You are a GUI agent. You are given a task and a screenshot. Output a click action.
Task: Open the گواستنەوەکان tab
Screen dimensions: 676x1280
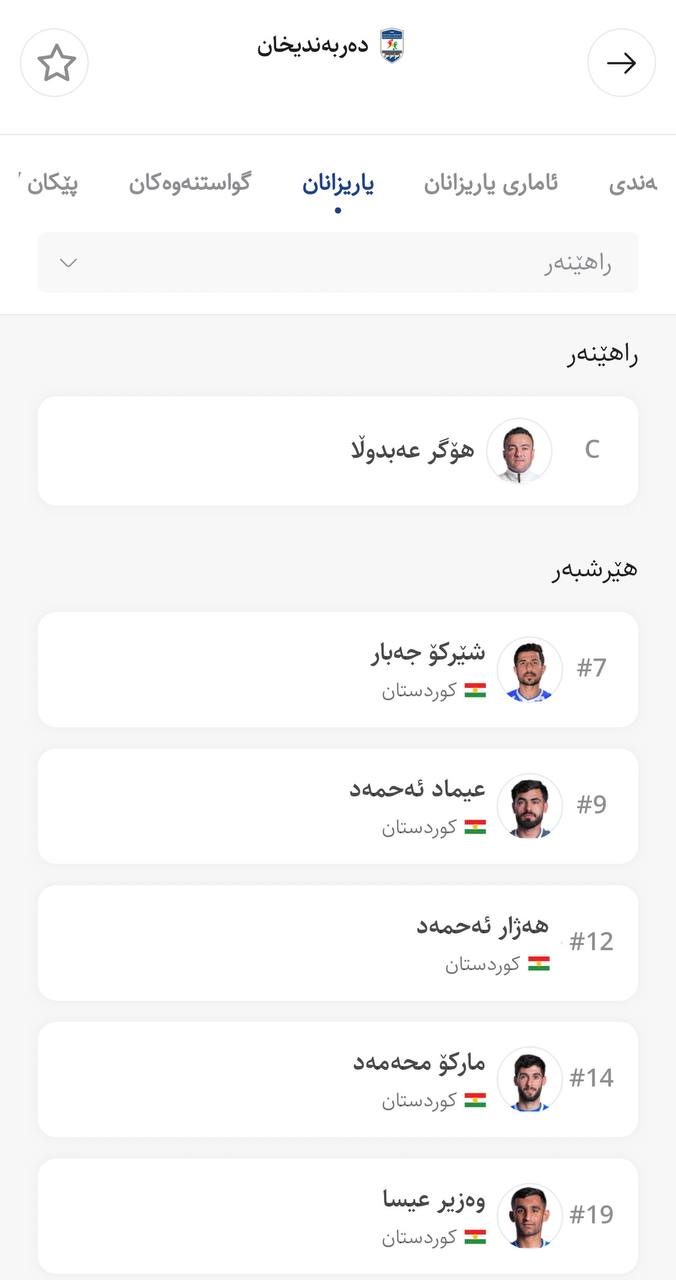189,183
